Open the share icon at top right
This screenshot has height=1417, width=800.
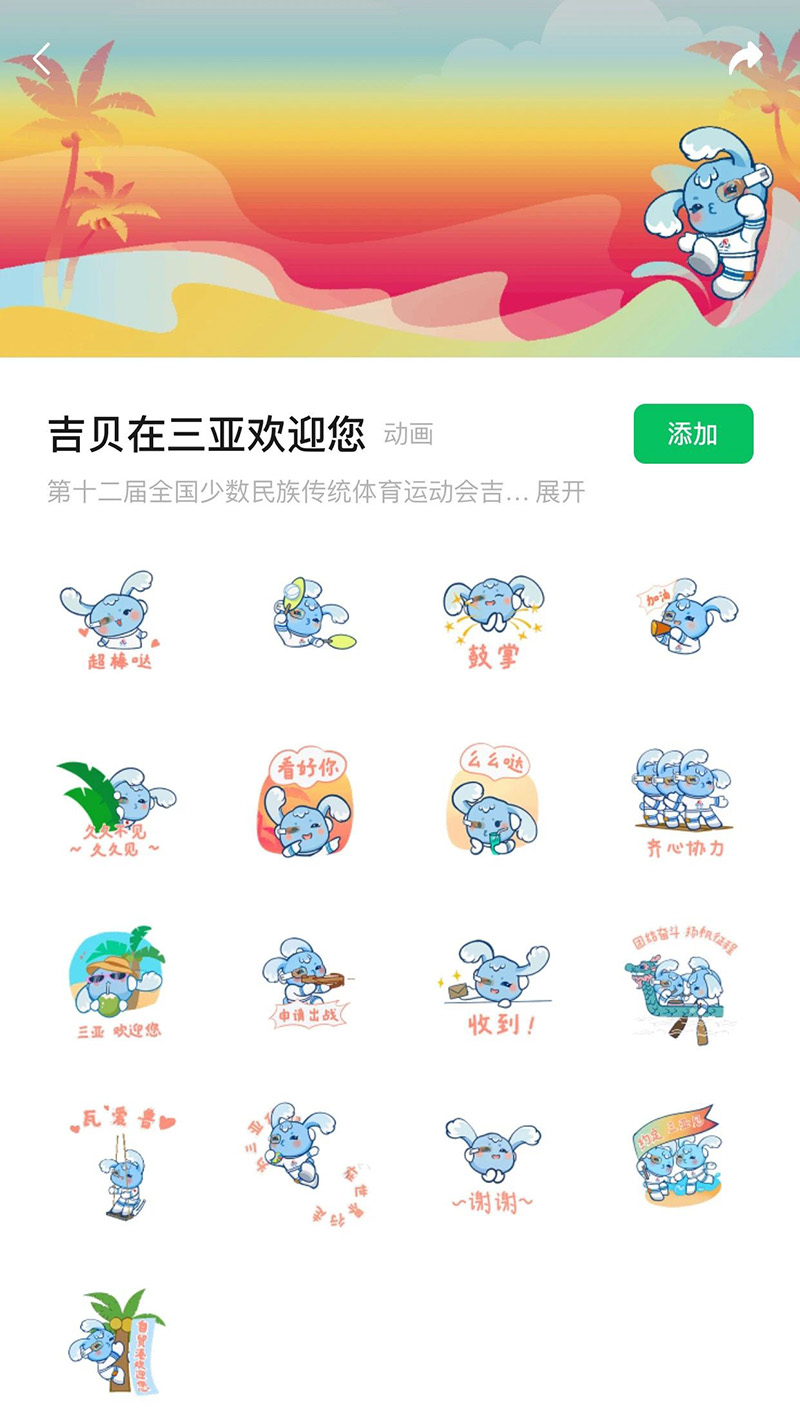742,57
